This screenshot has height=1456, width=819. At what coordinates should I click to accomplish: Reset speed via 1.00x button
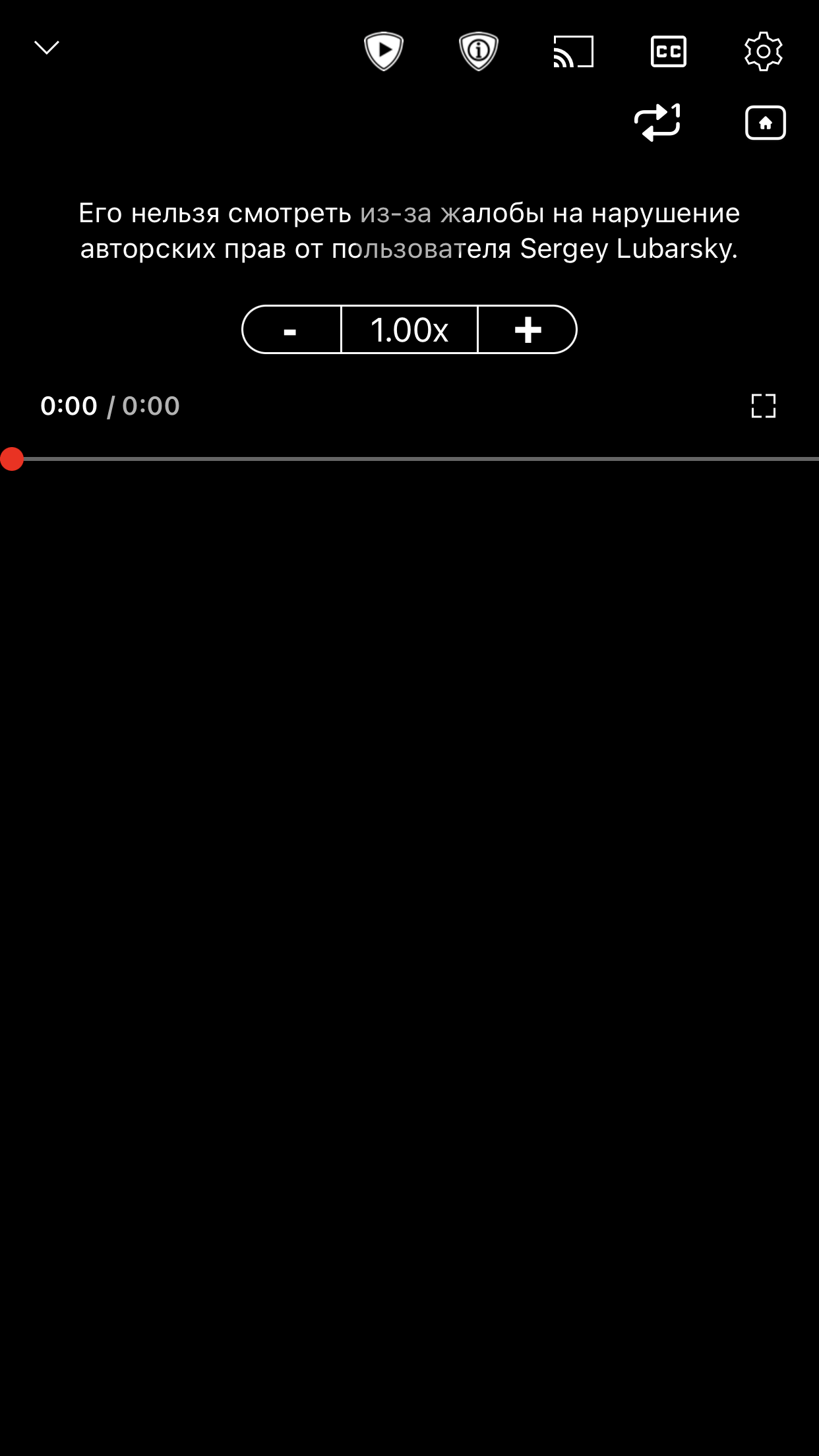pos(409,330)
